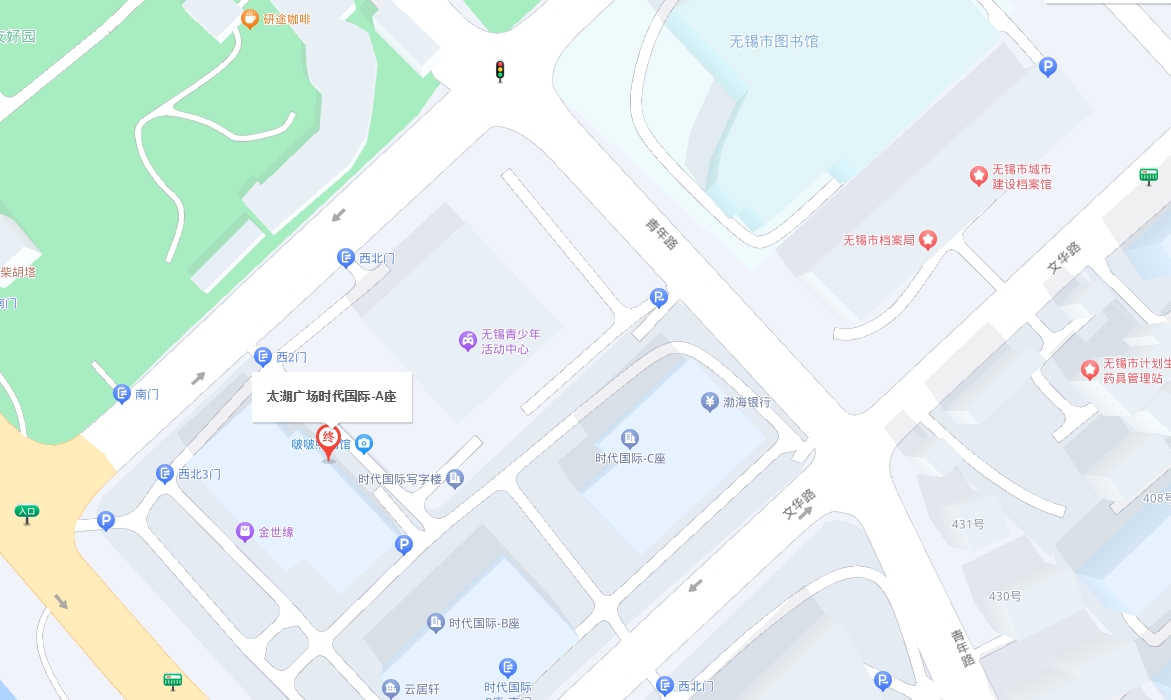Select the 研途咖啡 coffee shop marker
The image size is (1171, 700).
(x=250, y=18)
